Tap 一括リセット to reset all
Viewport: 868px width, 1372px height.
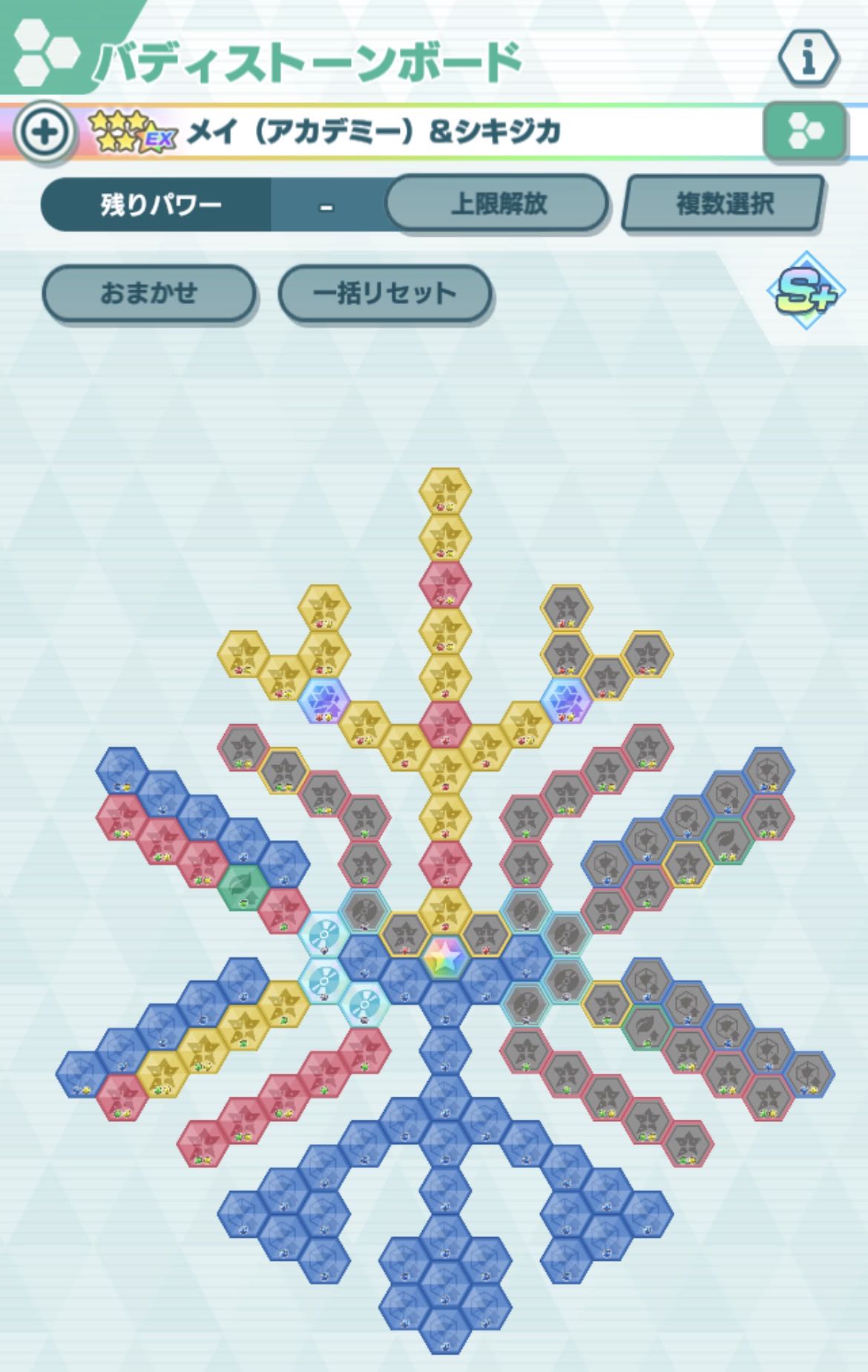click(384, 292)
